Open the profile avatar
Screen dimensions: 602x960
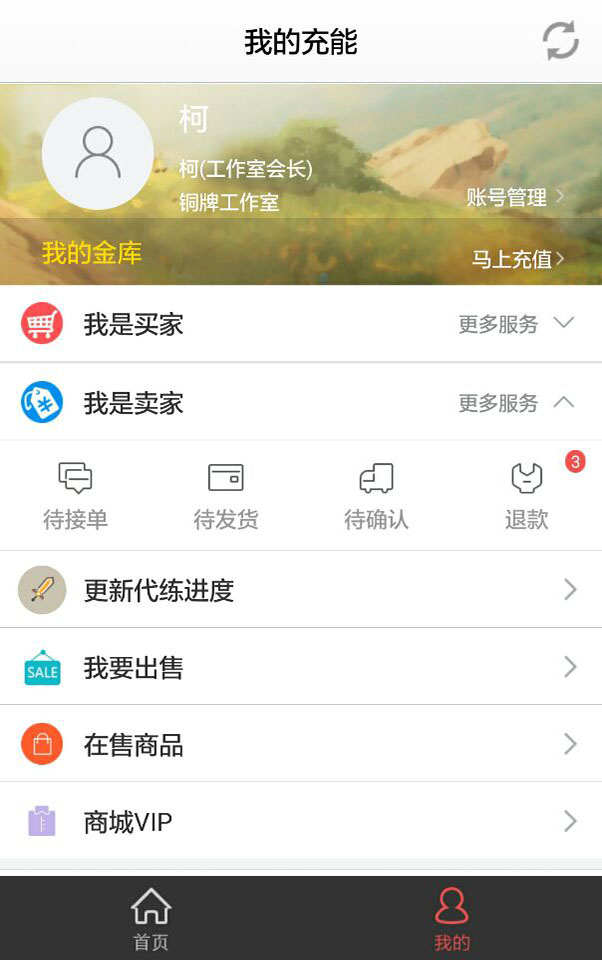(98, 153)
